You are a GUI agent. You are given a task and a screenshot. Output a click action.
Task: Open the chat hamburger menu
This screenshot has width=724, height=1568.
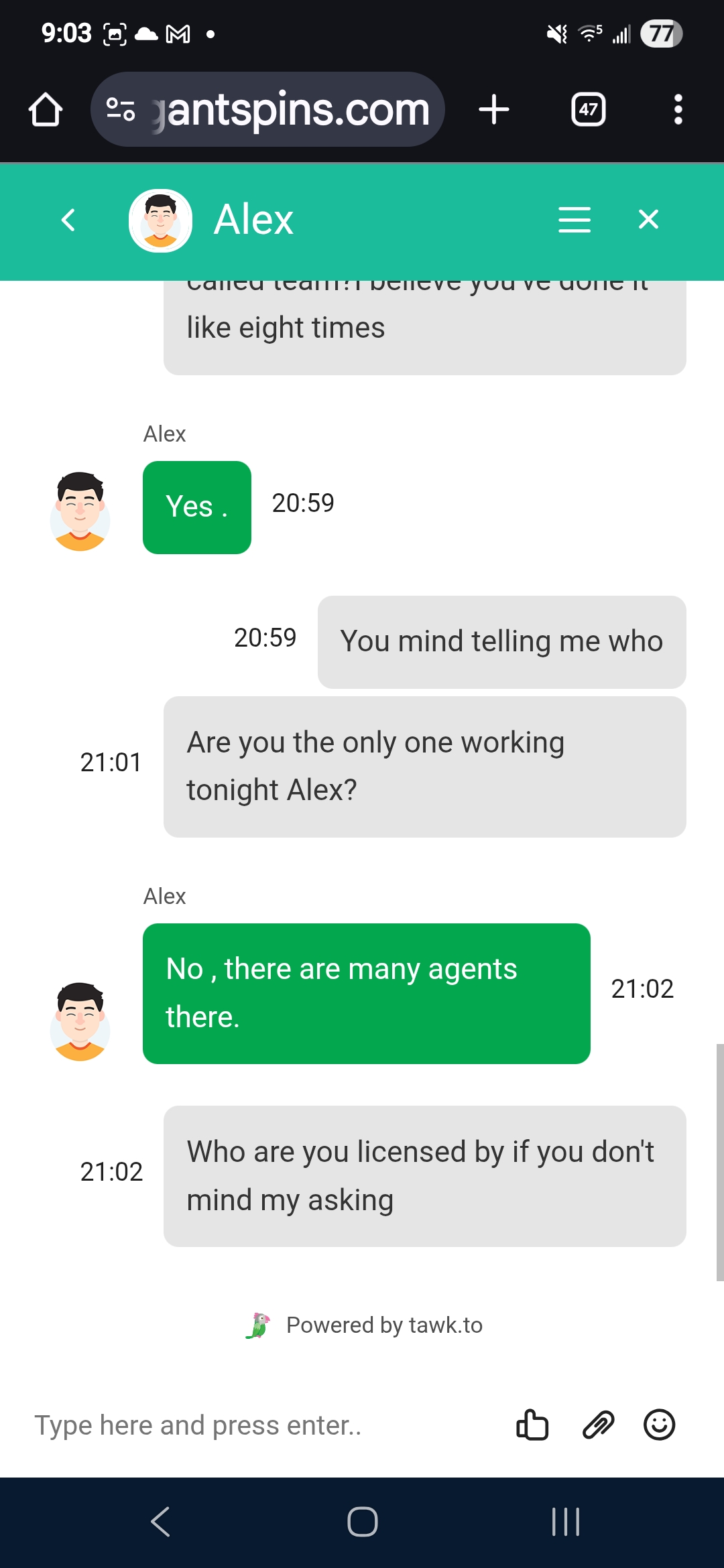pyautogui.click(x=575, y=220)
